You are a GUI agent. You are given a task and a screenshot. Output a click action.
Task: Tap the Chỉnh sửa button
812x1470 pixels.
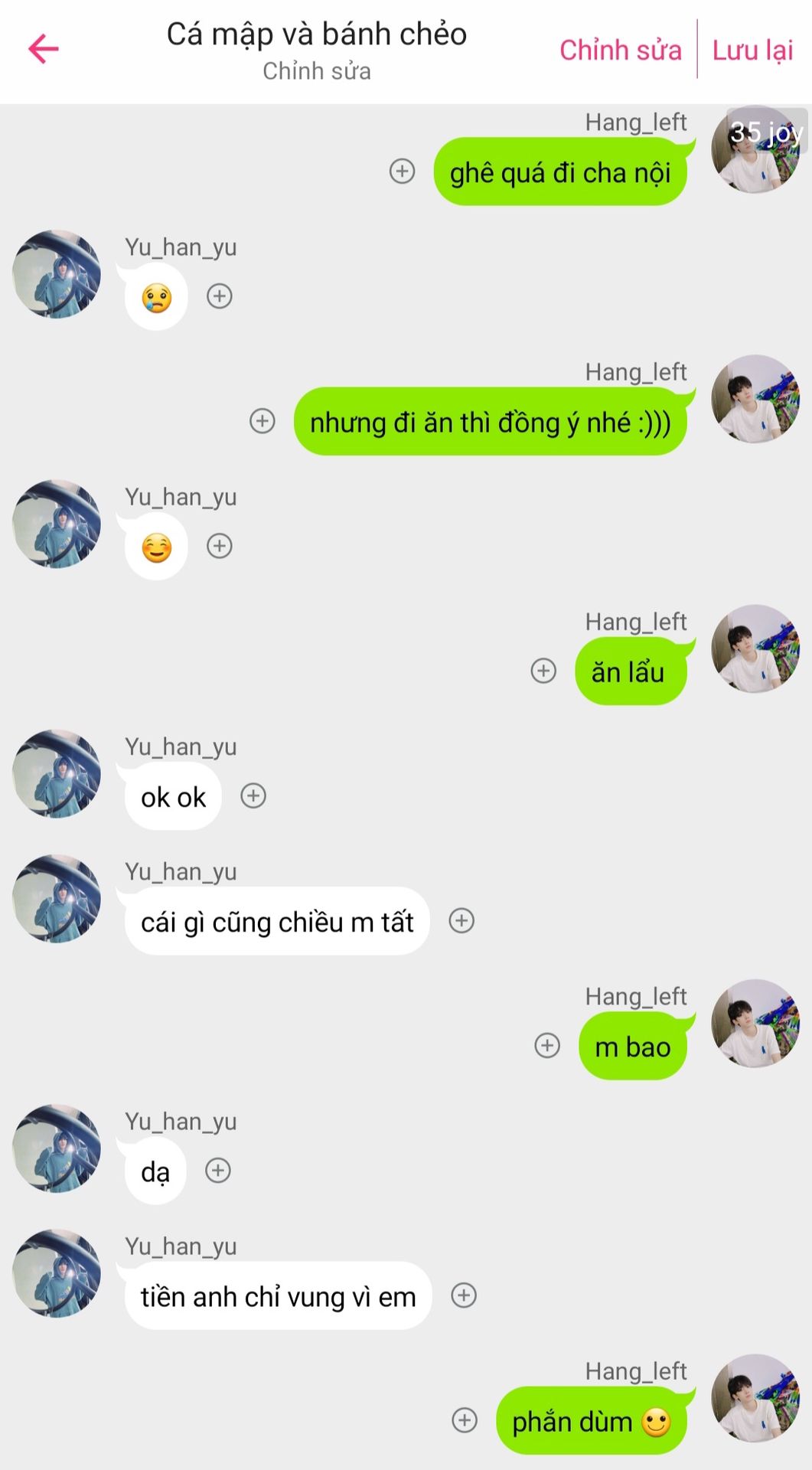620,51
